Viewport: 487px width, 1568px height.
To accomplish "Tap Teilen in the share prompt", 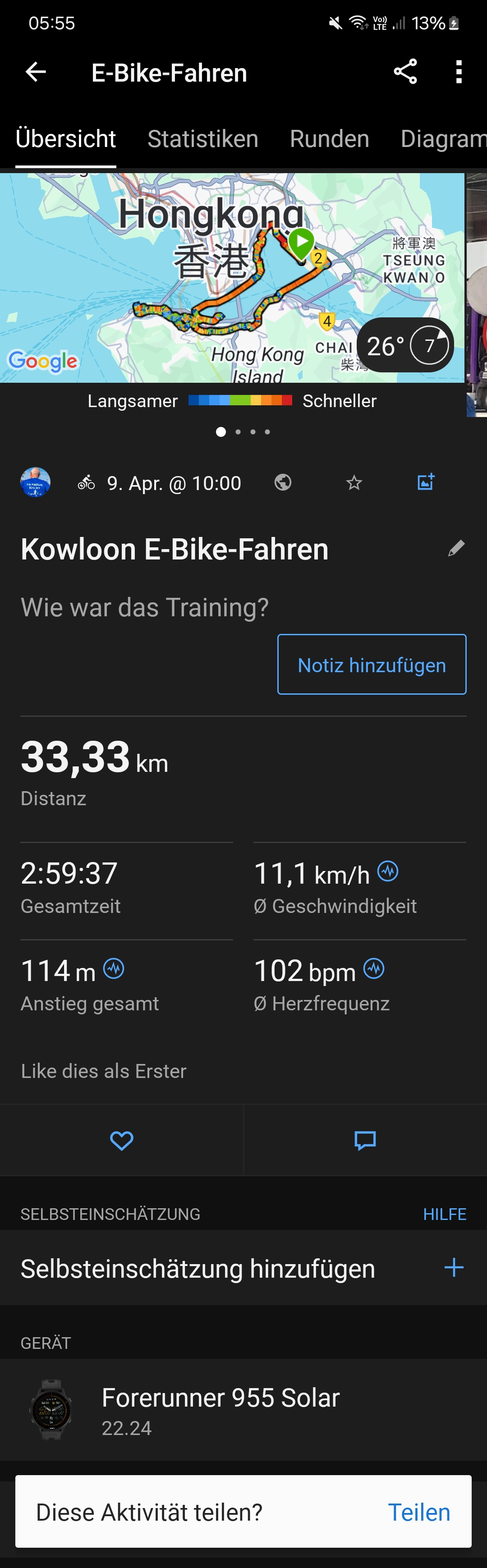I will (419, 1512).
